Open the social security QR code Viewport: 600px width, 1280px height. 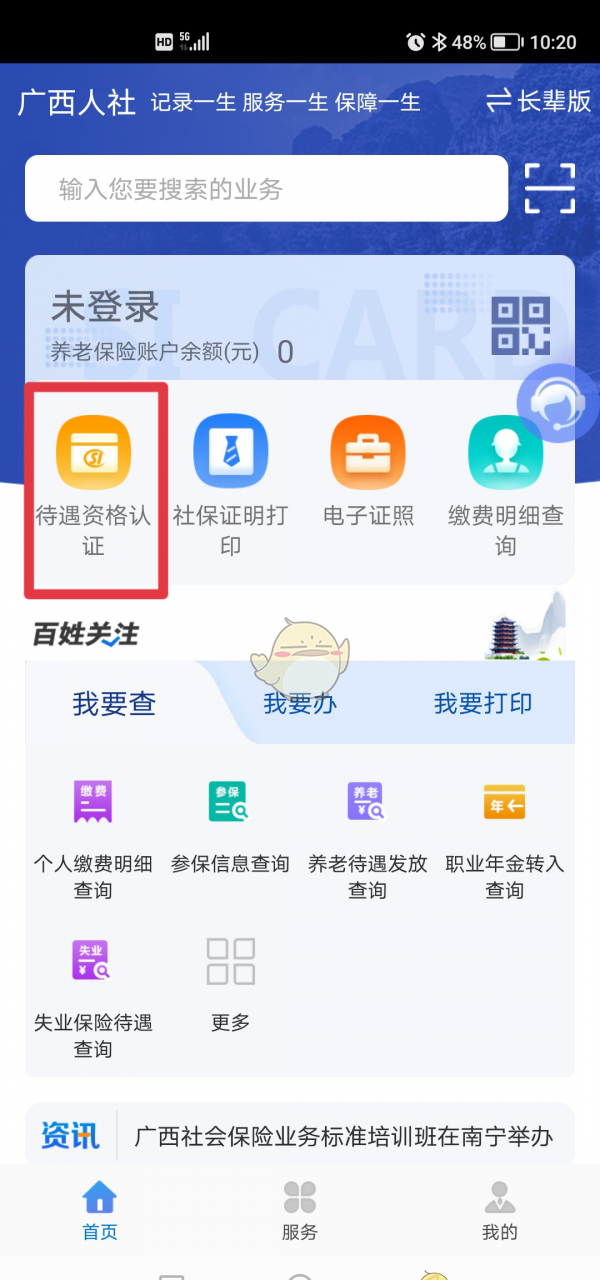coord(520,326)
